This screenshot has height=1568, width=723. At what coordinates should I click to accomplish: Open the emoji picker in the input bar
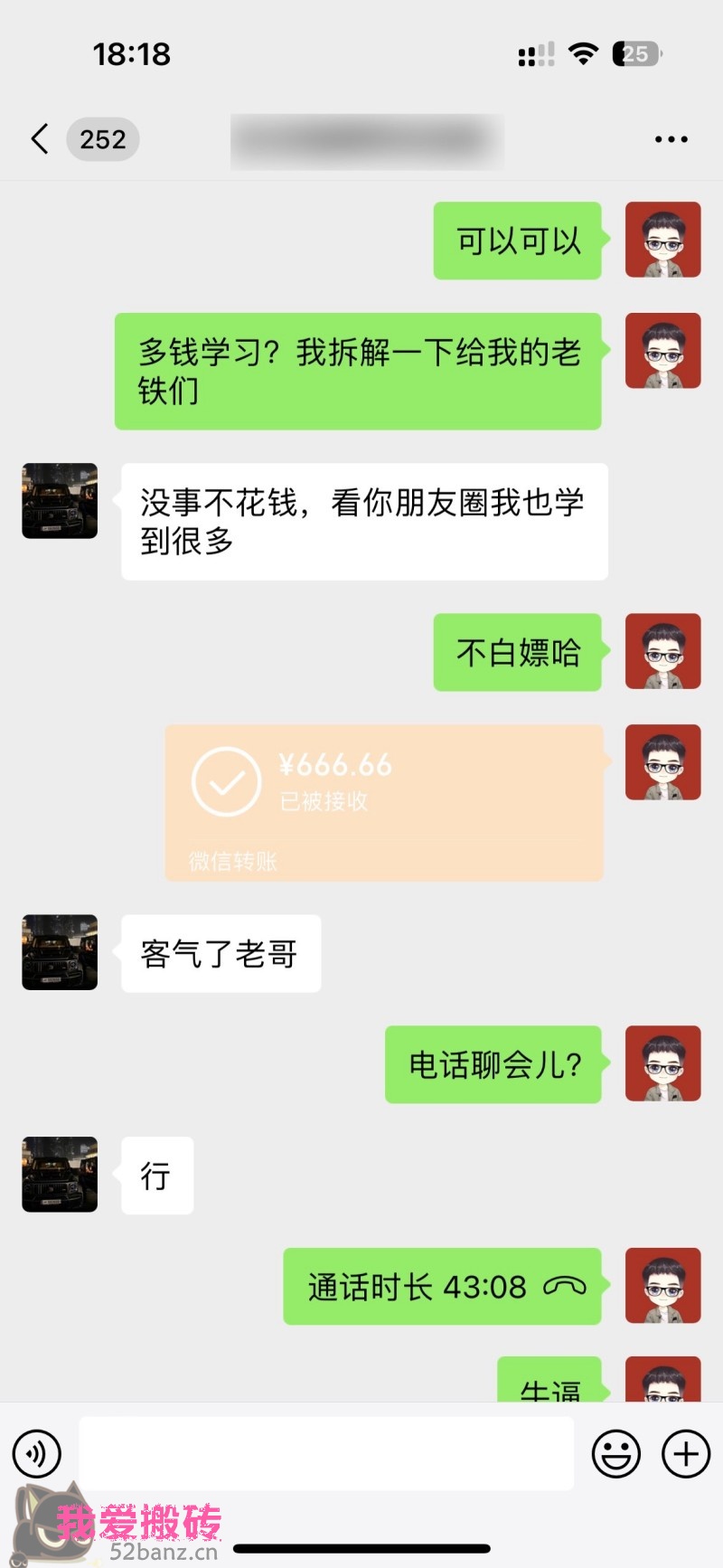tap(615, 1453)
